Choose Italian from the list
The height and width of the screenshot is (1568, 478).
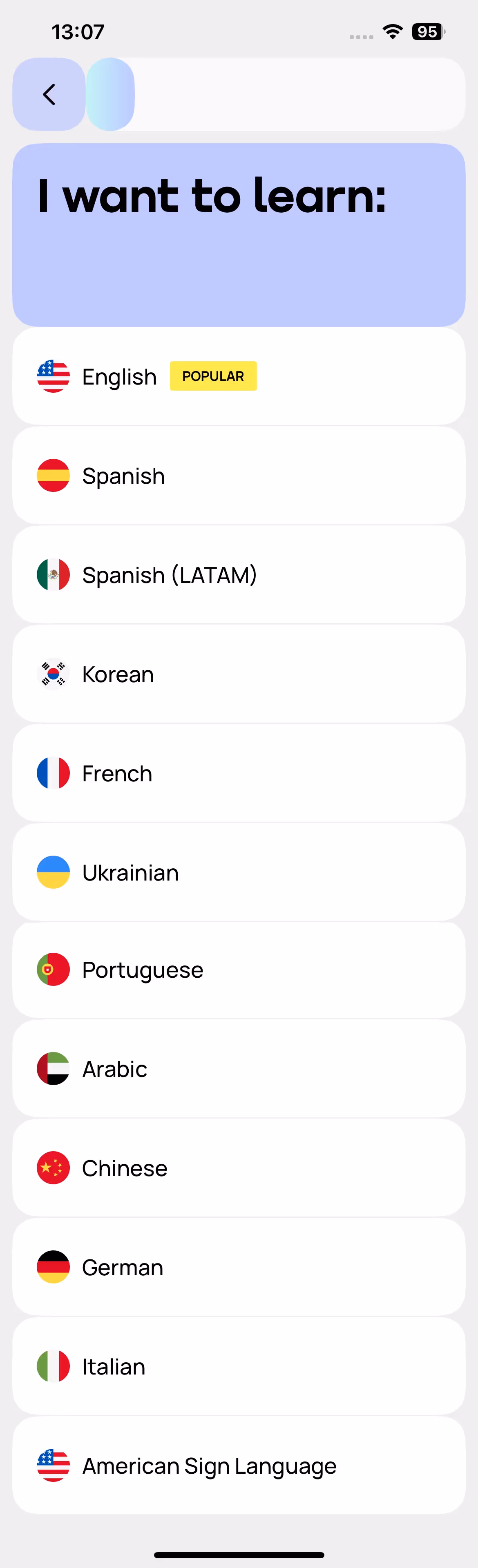(x=239, y=1366)
